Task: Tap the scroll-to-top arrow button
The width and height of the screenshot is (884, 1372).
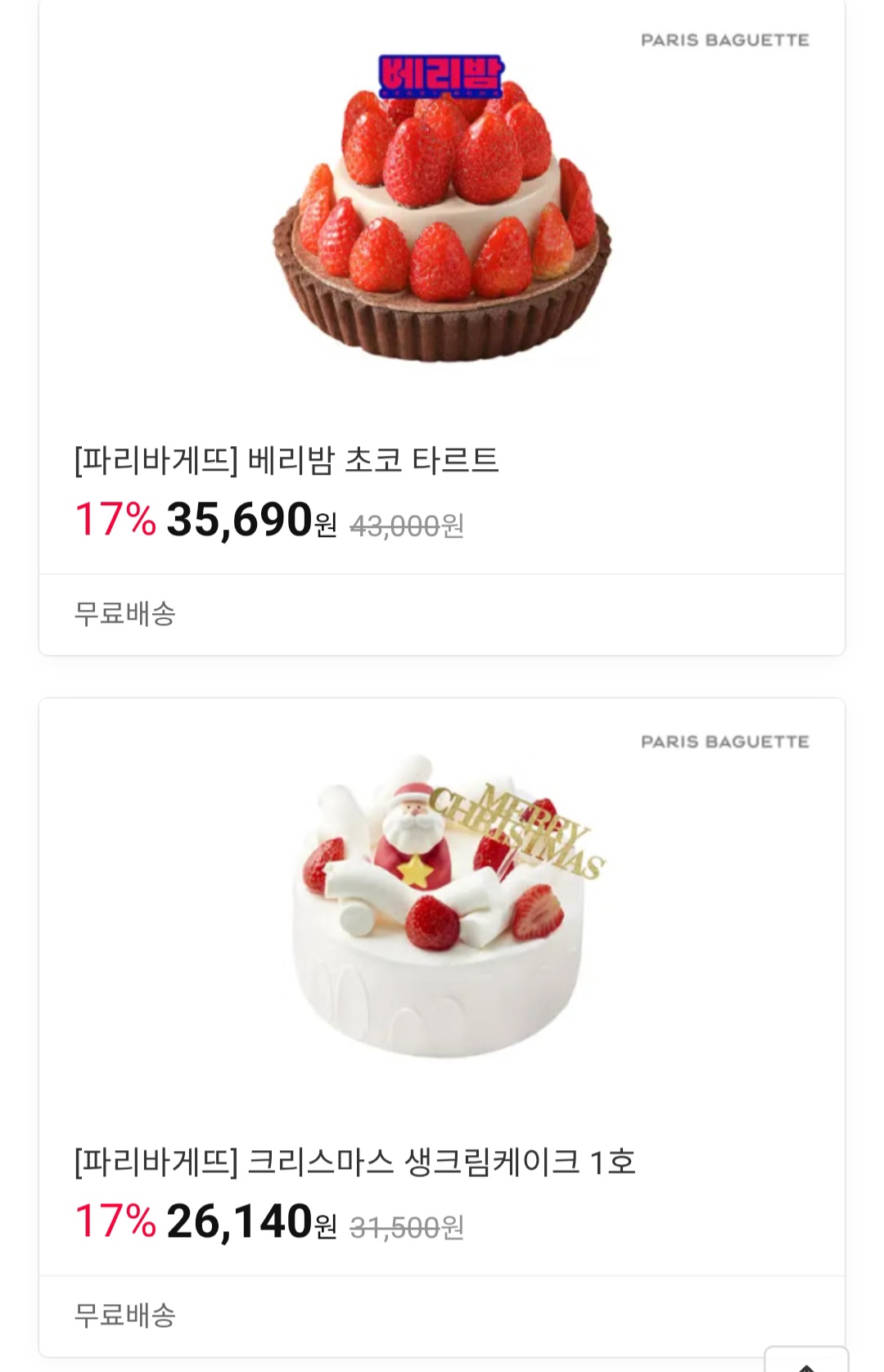Action: point(806,1361)
